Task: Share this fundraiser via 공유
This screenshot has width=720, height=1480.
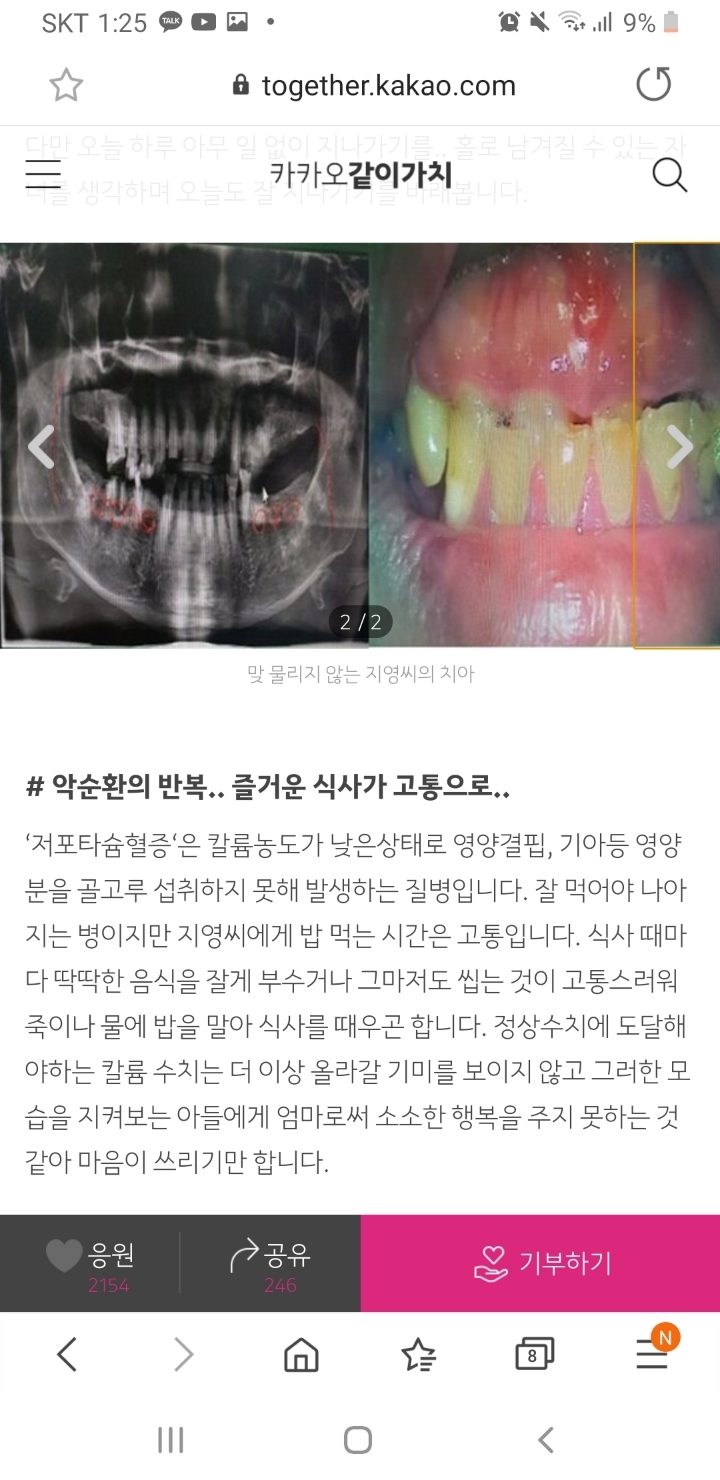Action: [270, 1263]
